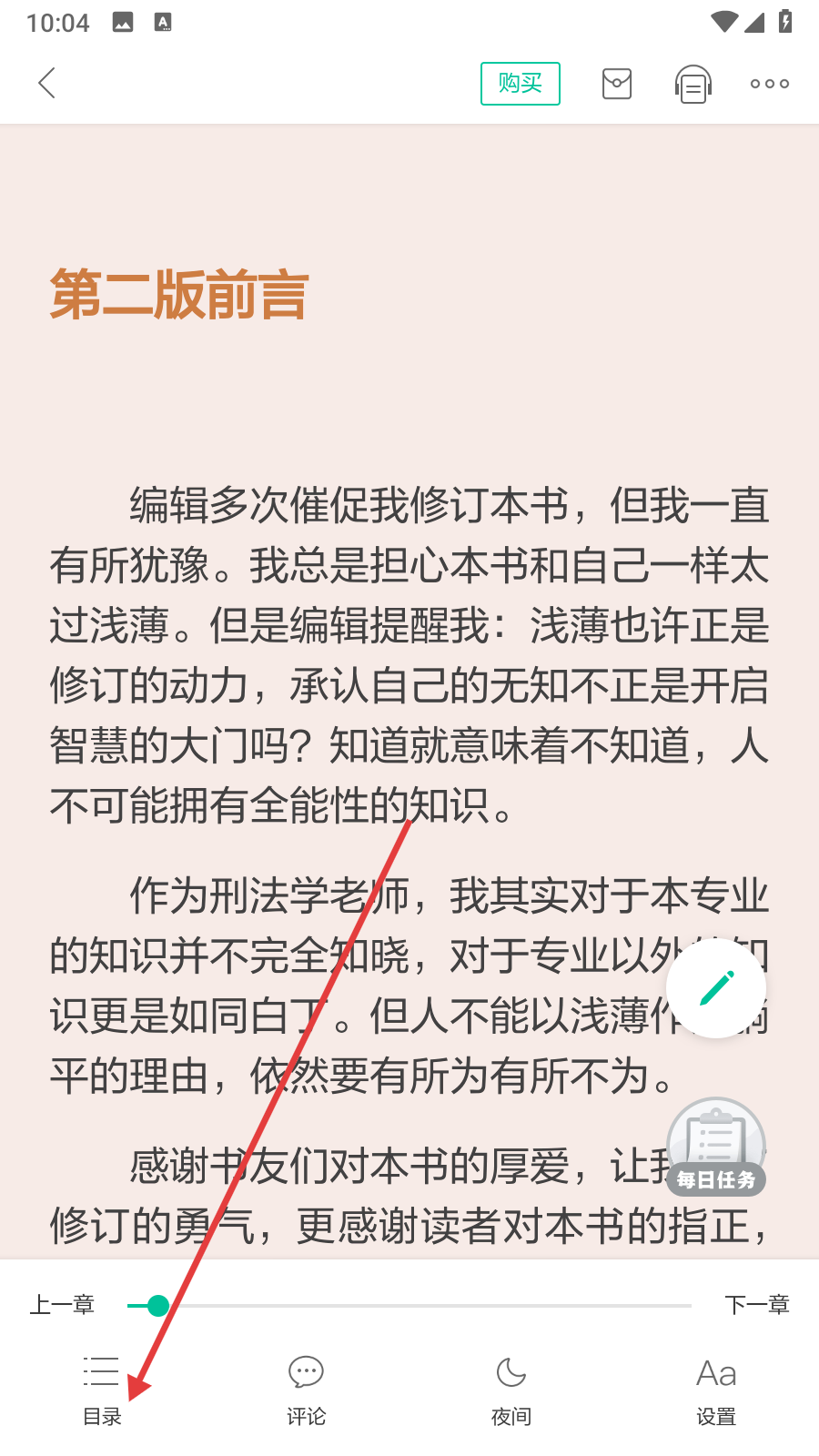Write a note with the pencil button
Screen dimensions: 819x1456
[716, 988]
